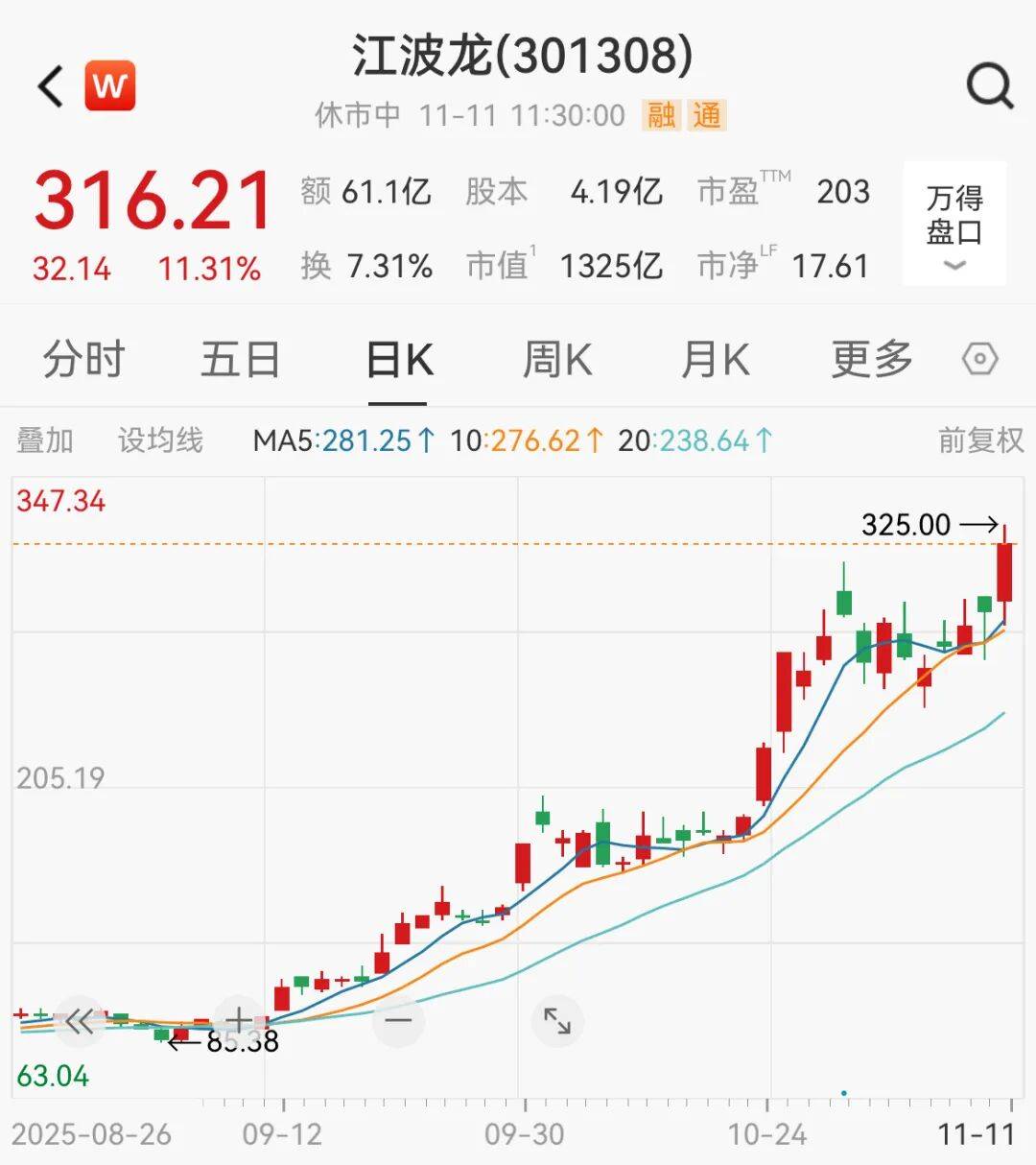Zoom out the chart with the minus icon

(x=397, y=1020)
